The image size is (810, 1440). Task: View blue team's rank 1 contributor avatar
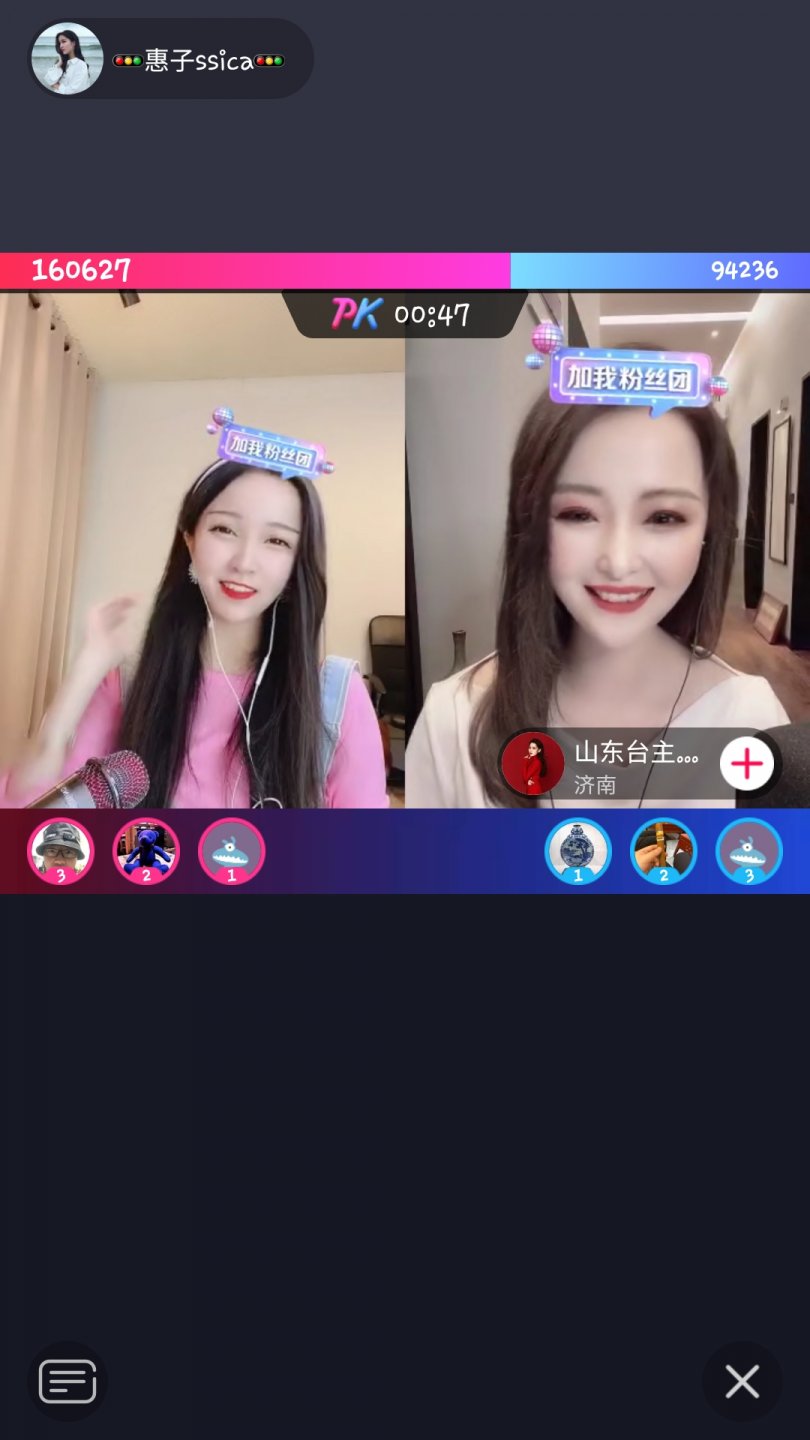578,851
